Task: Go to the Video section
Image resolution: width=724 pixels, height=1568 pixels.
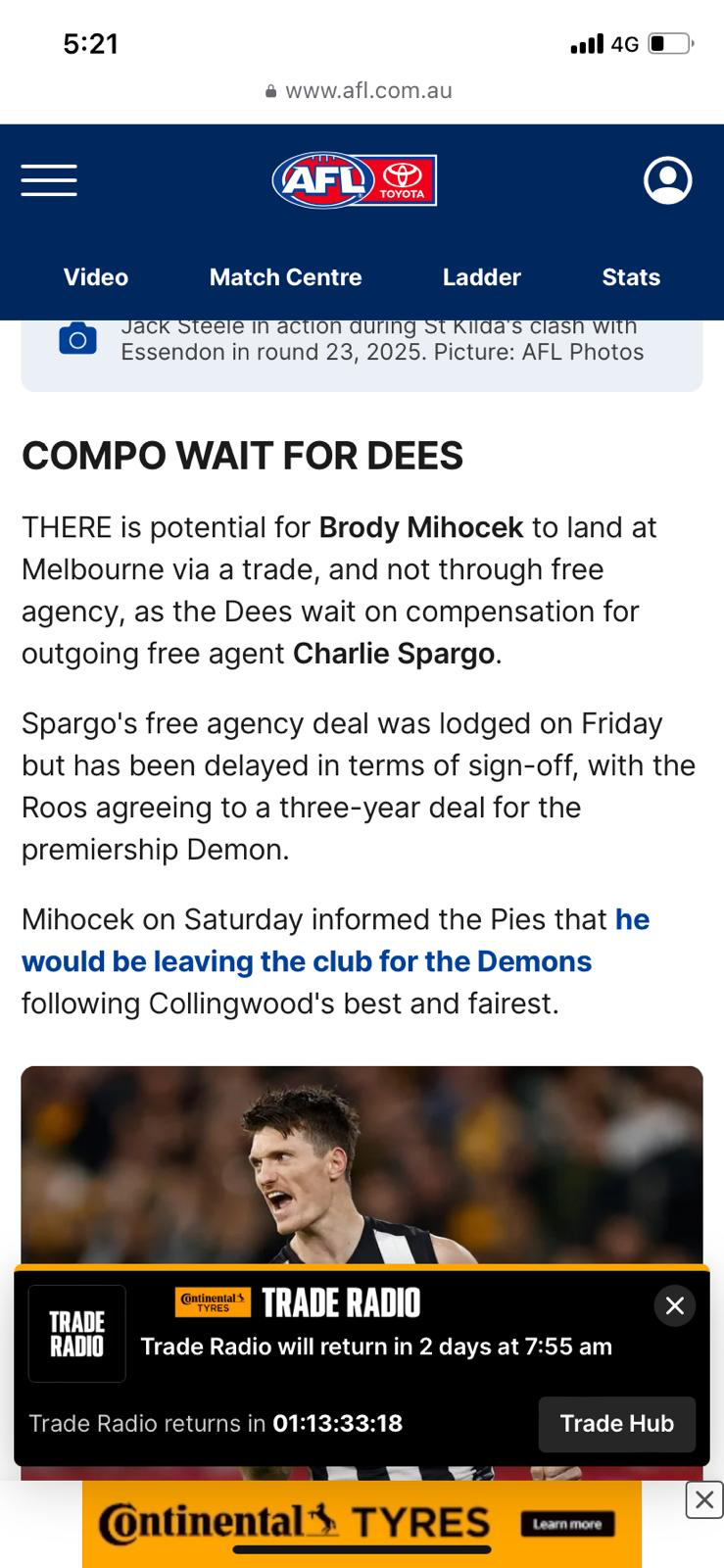Action: tap(96, 277)
